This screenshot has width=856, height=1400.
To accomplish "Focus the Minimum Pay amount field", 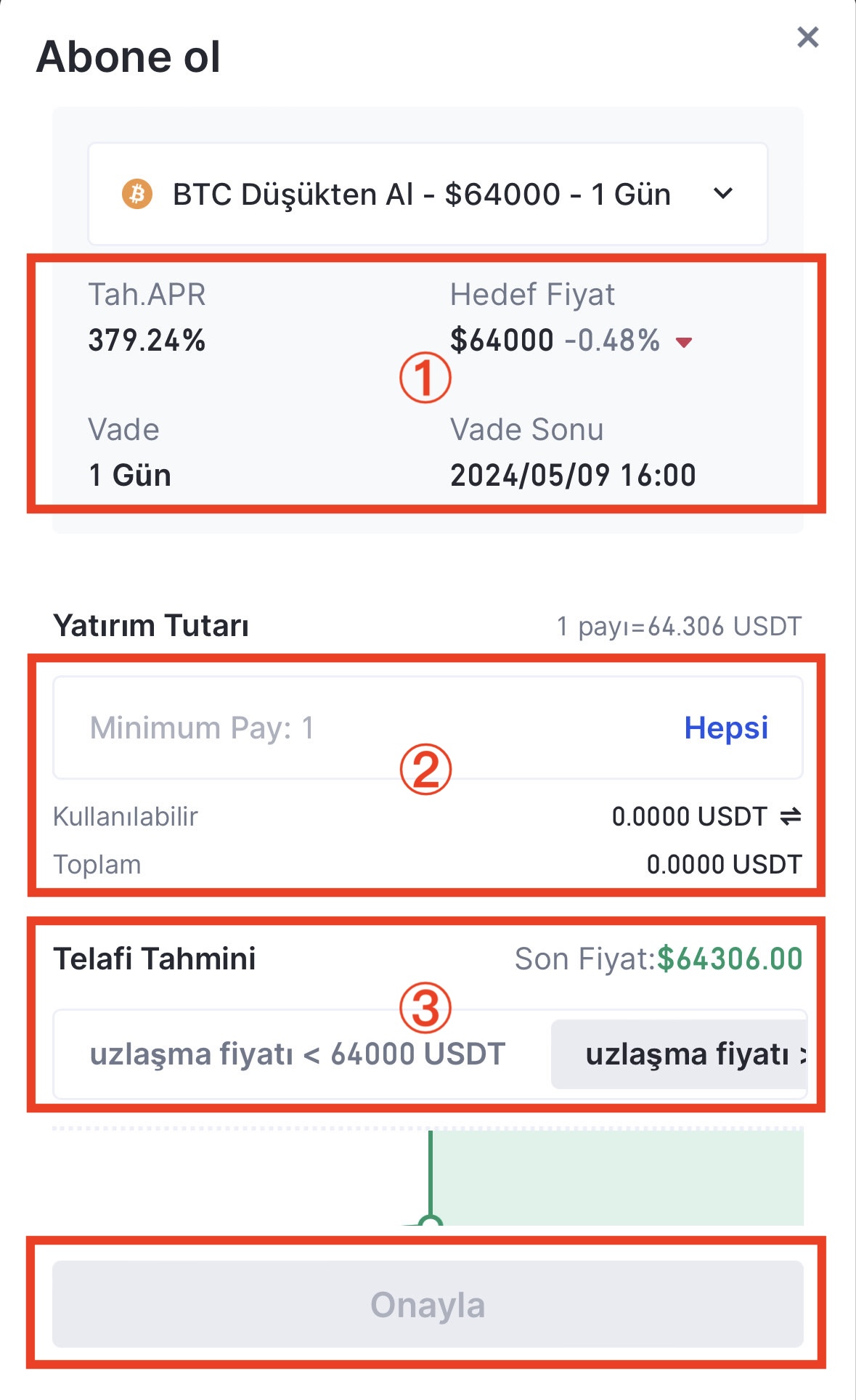I will tap(363, 728).
